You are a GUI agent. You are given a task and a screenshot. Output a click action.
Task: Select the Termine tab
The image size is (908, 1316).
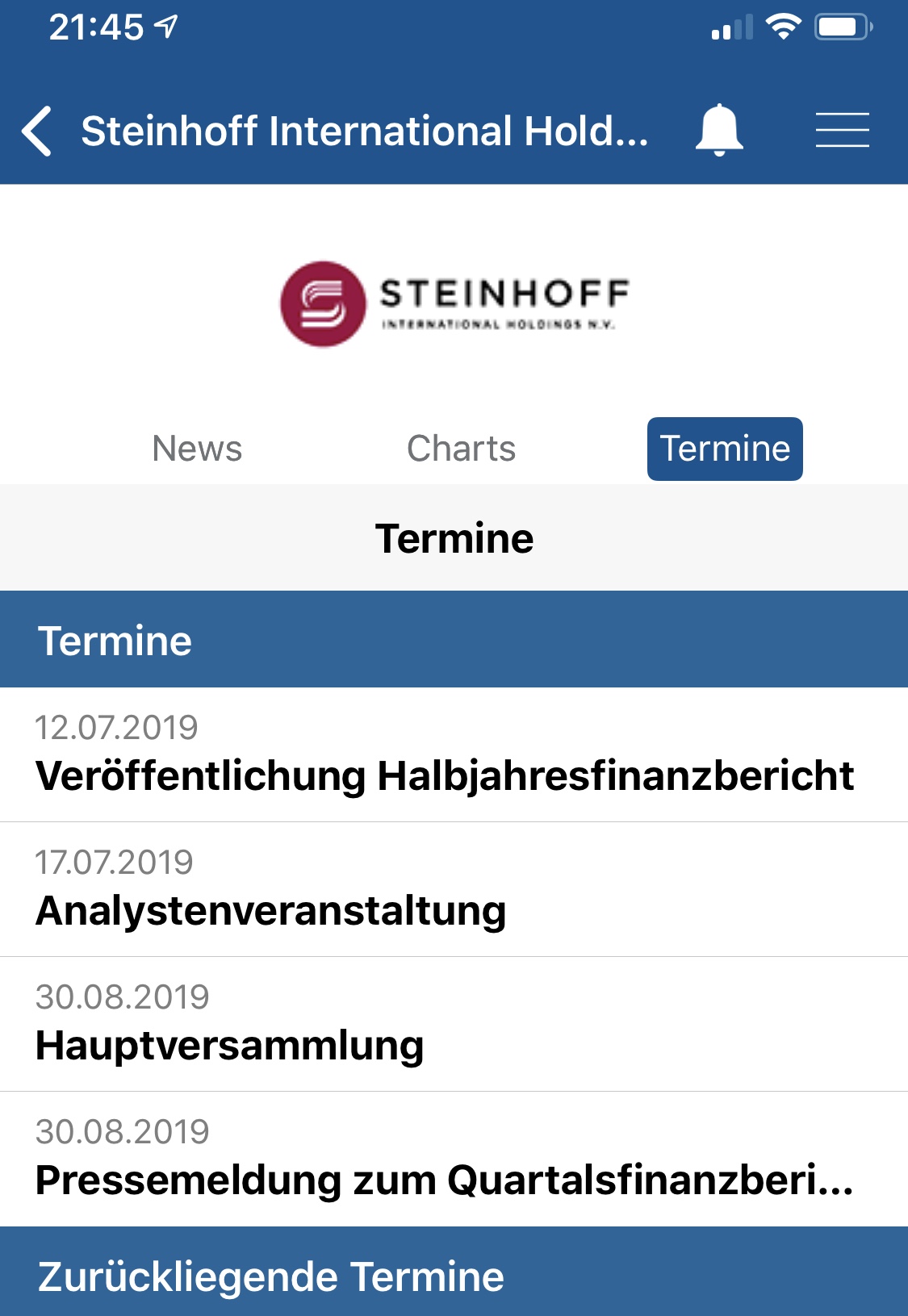[724, 449]
